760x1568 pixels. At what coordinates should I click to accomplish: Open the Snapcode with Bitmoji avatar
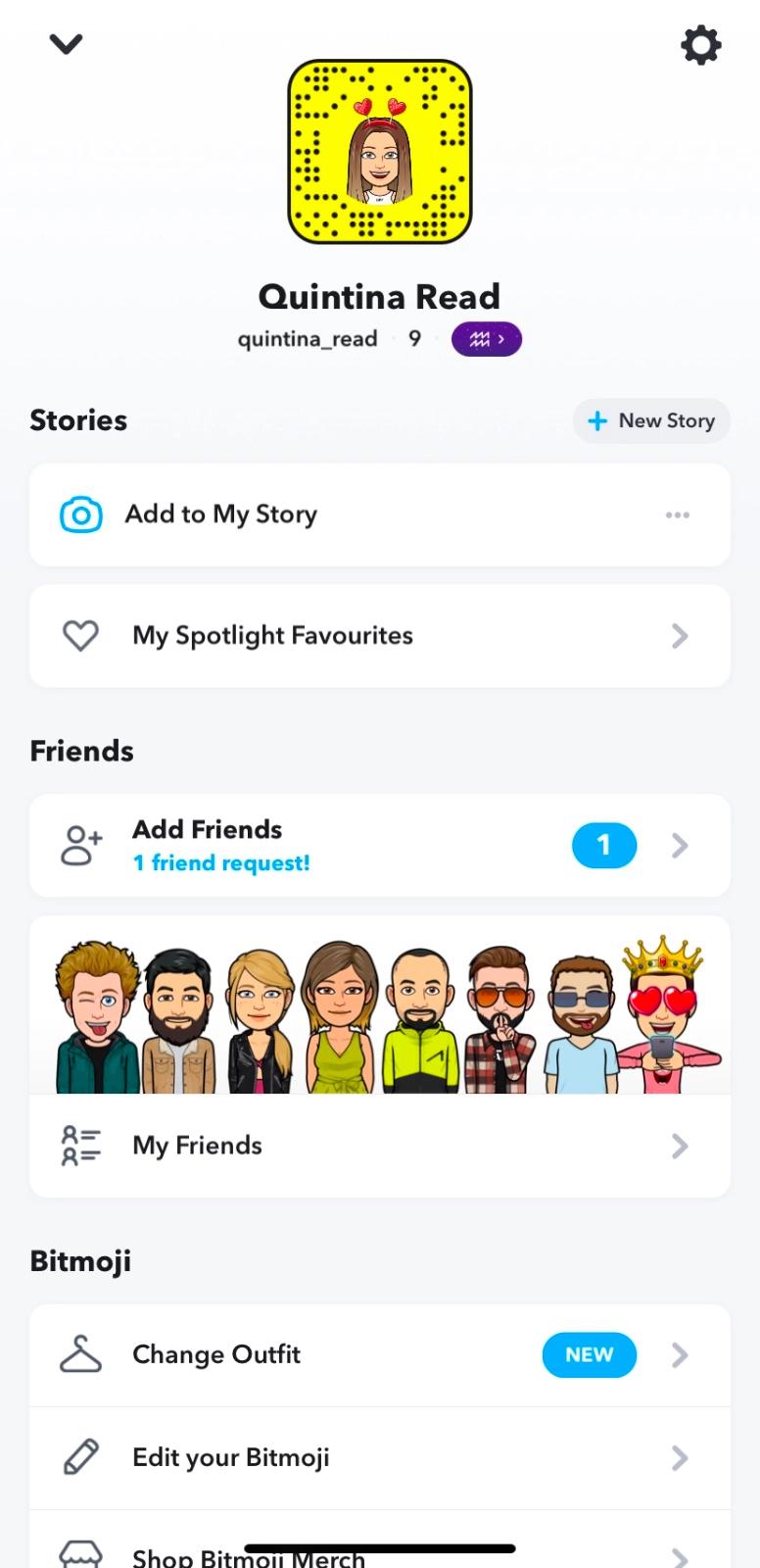tap(380, 152)
